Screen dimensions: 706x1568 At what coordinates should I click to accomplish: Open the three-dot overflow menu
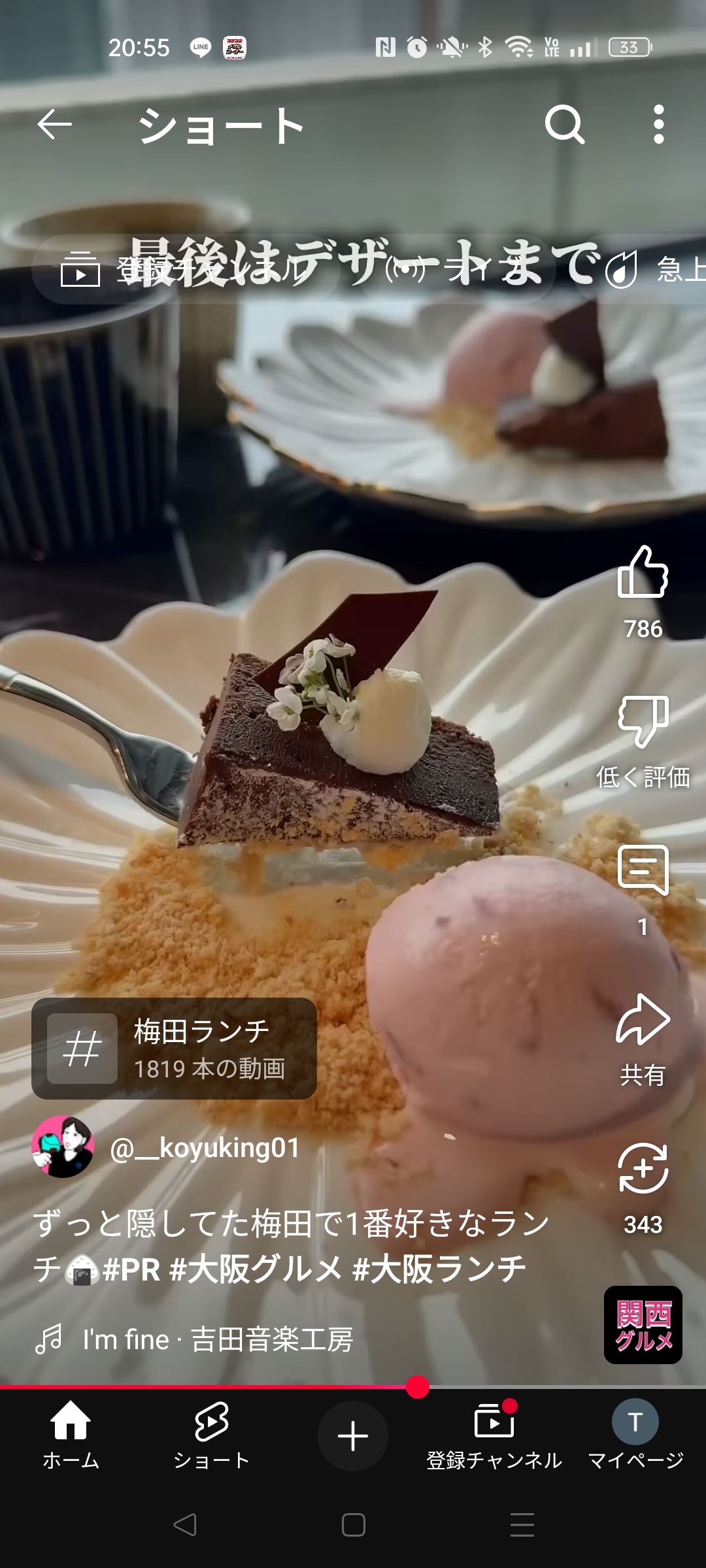point(658,124)
